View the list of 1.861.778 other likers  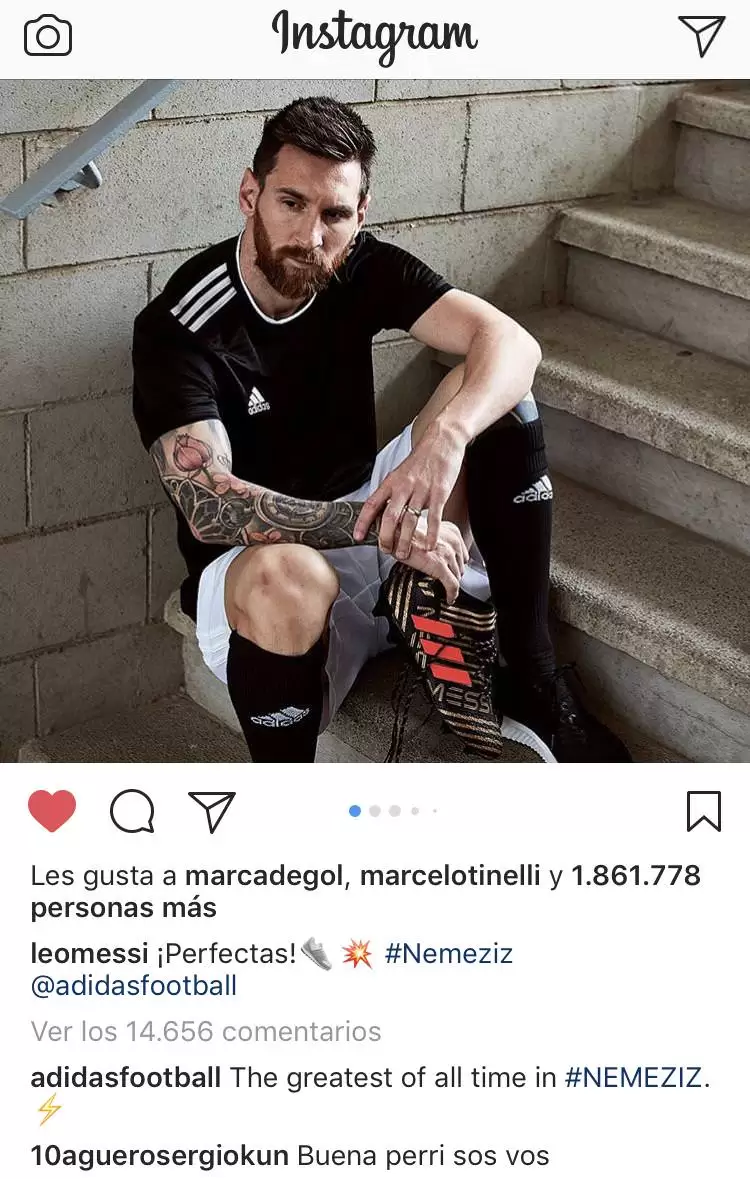pos(635,876)
